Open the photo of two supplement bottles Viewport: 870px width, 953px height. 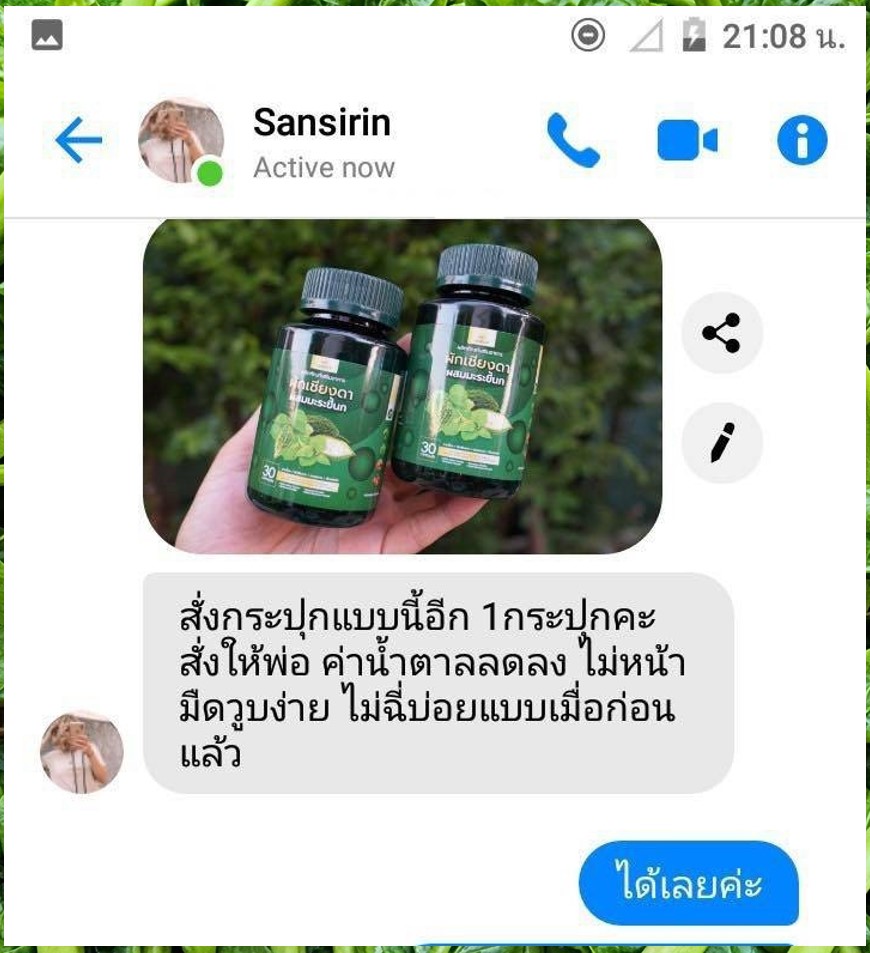(402, 385)
